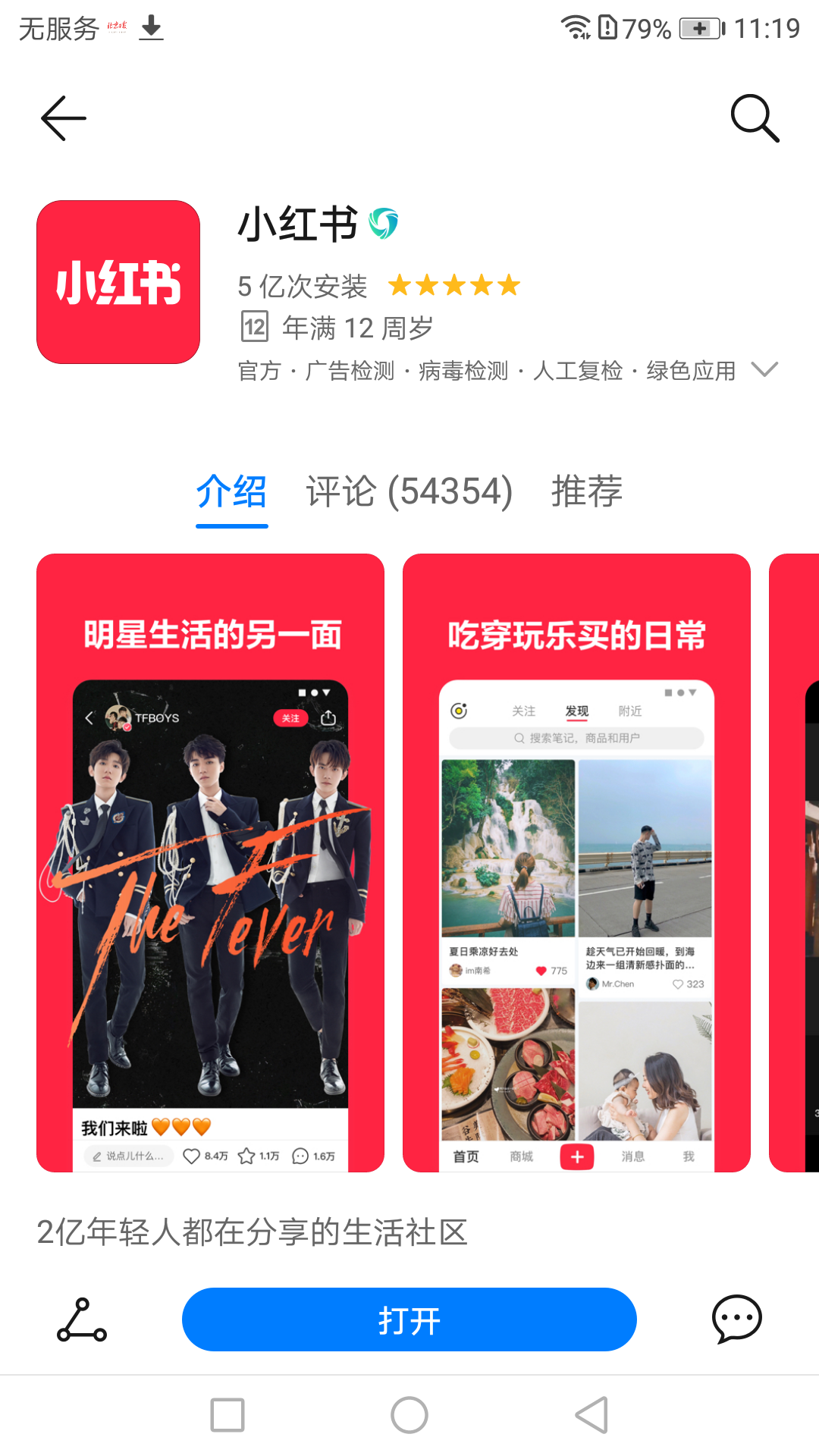Write a comment via the chat bubble icon
The image size is (819, 1456).
click(736, 1319)
